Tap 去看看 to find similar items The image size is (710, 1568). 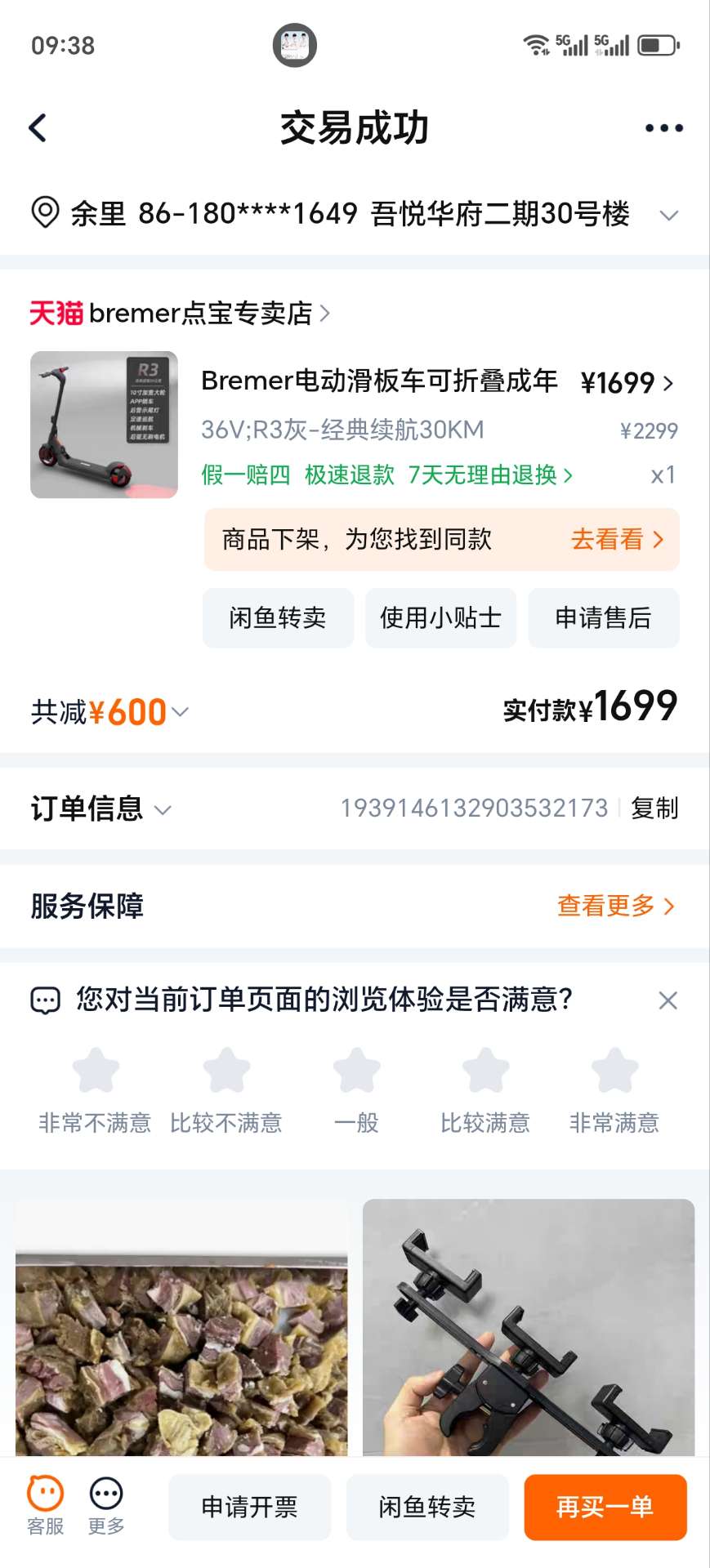(x=617, y=540)
